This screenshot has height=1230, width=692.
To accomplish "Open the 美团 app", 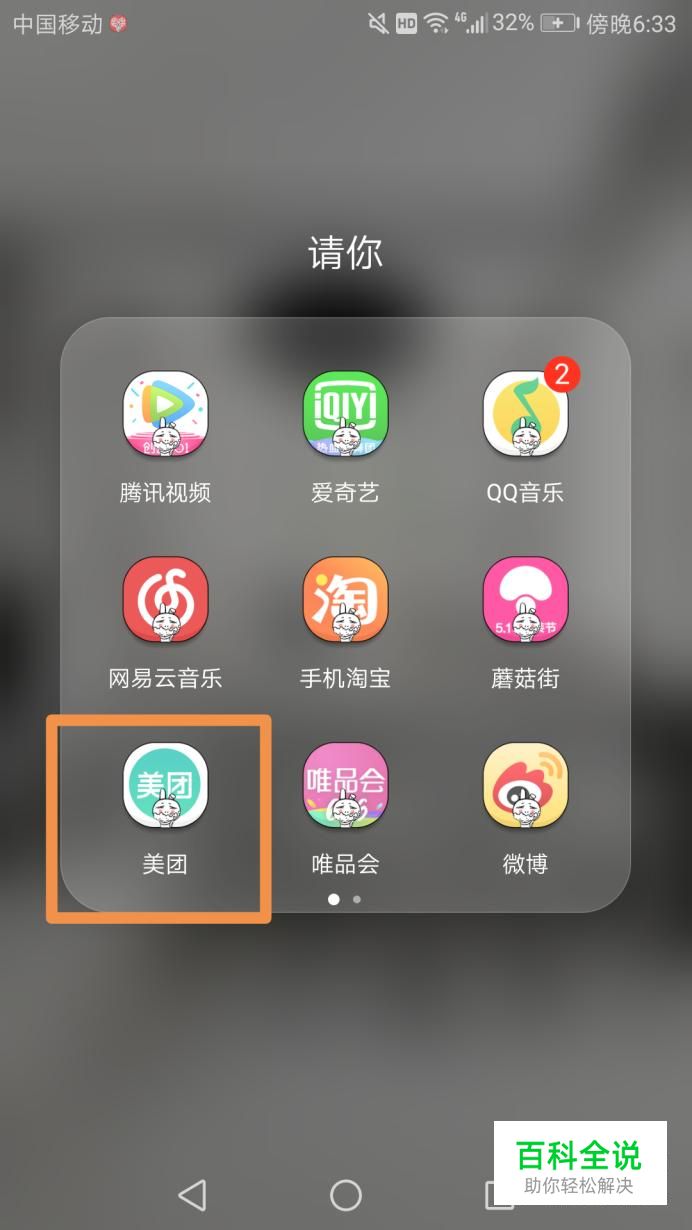I will (166, 786).
